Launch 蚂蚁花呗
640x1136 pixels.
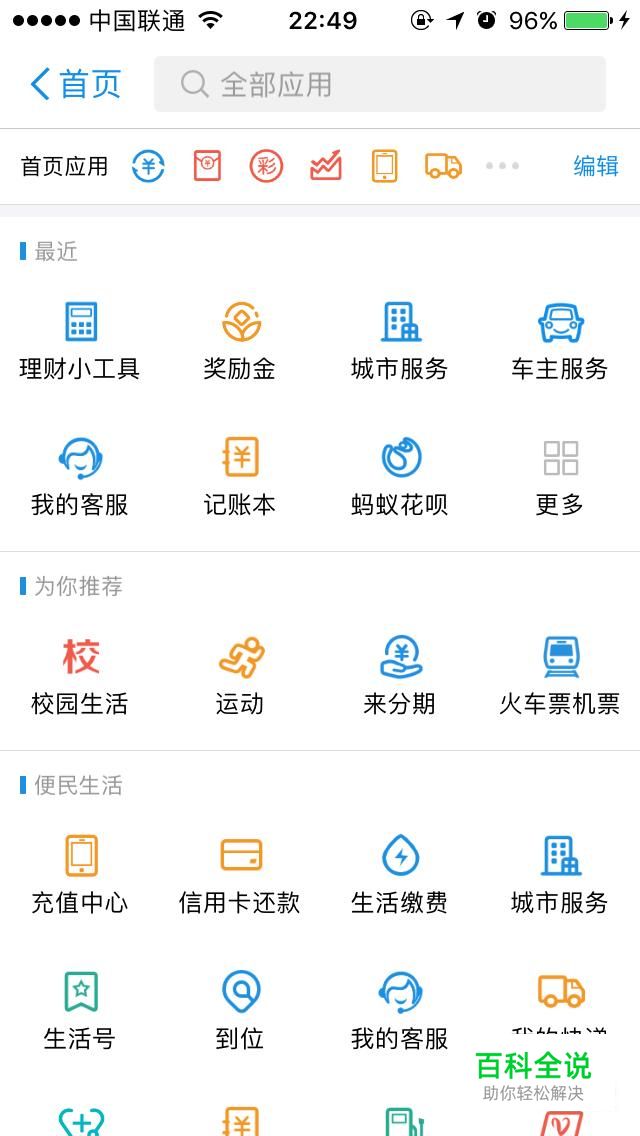click(400, 475)
